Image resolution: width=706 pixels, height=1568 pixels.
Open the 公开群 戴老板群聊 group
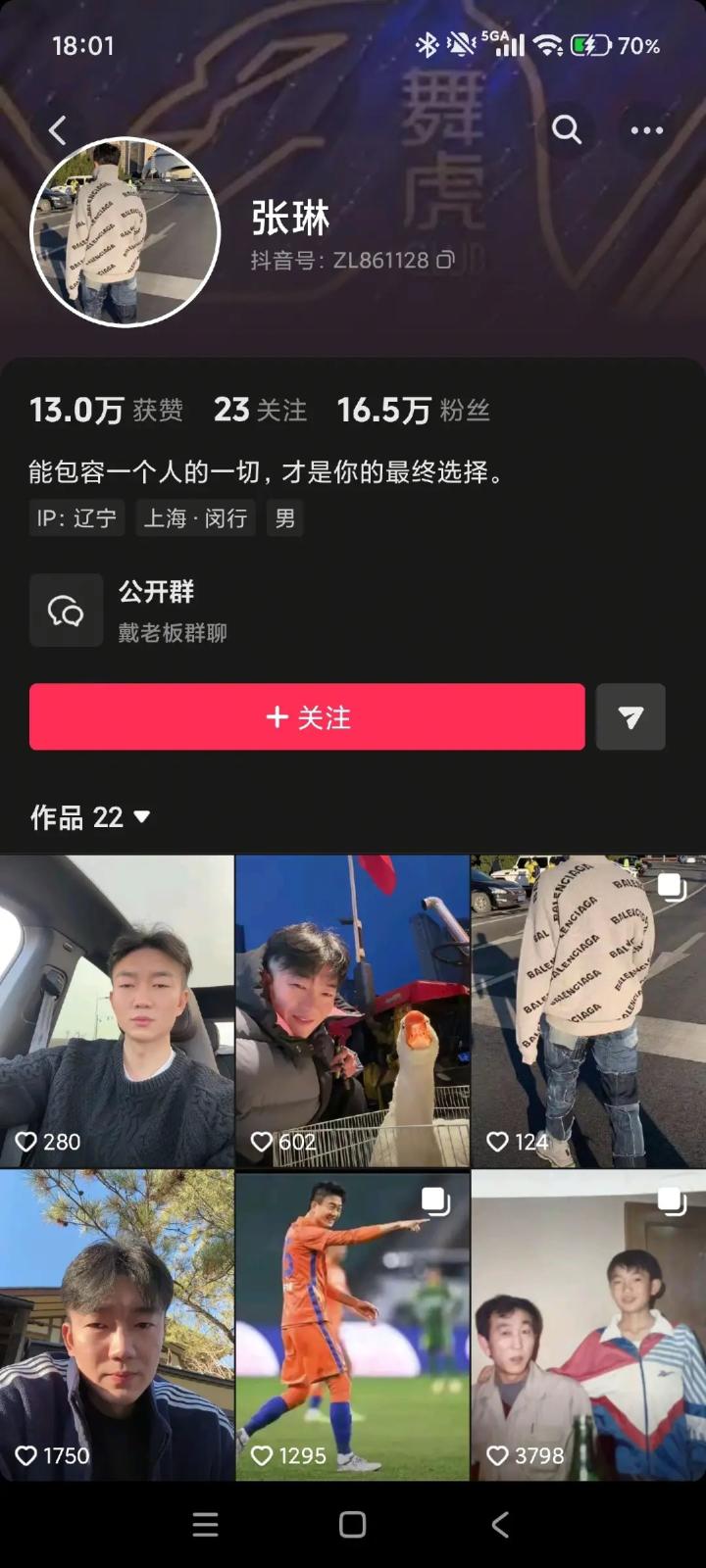click(x=157, y=611)
